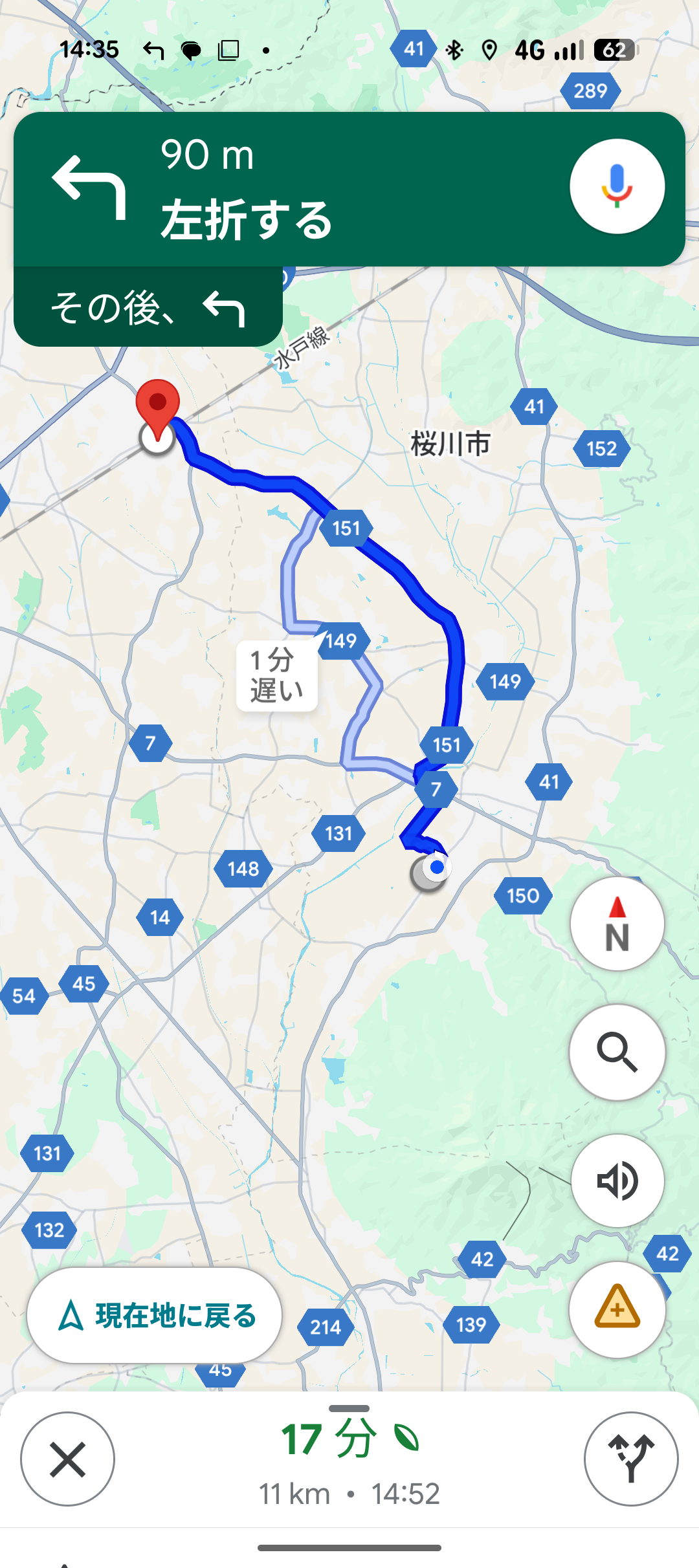This screenshot has width=699, height=1568.
Task: Report an incident with the warning icon
Action: click(x=617, y=1309)
